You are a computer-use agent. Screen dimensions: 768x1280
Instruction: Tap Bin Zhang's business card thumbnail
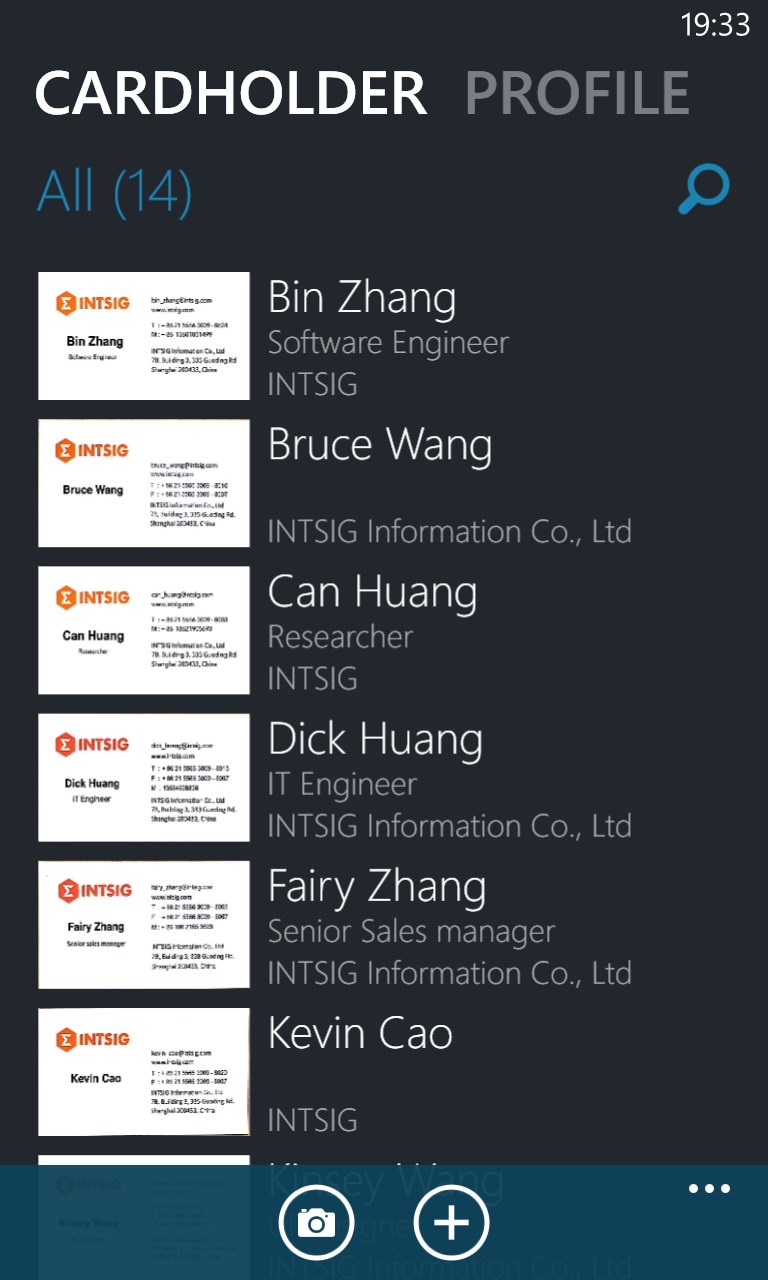click(143, 335)
